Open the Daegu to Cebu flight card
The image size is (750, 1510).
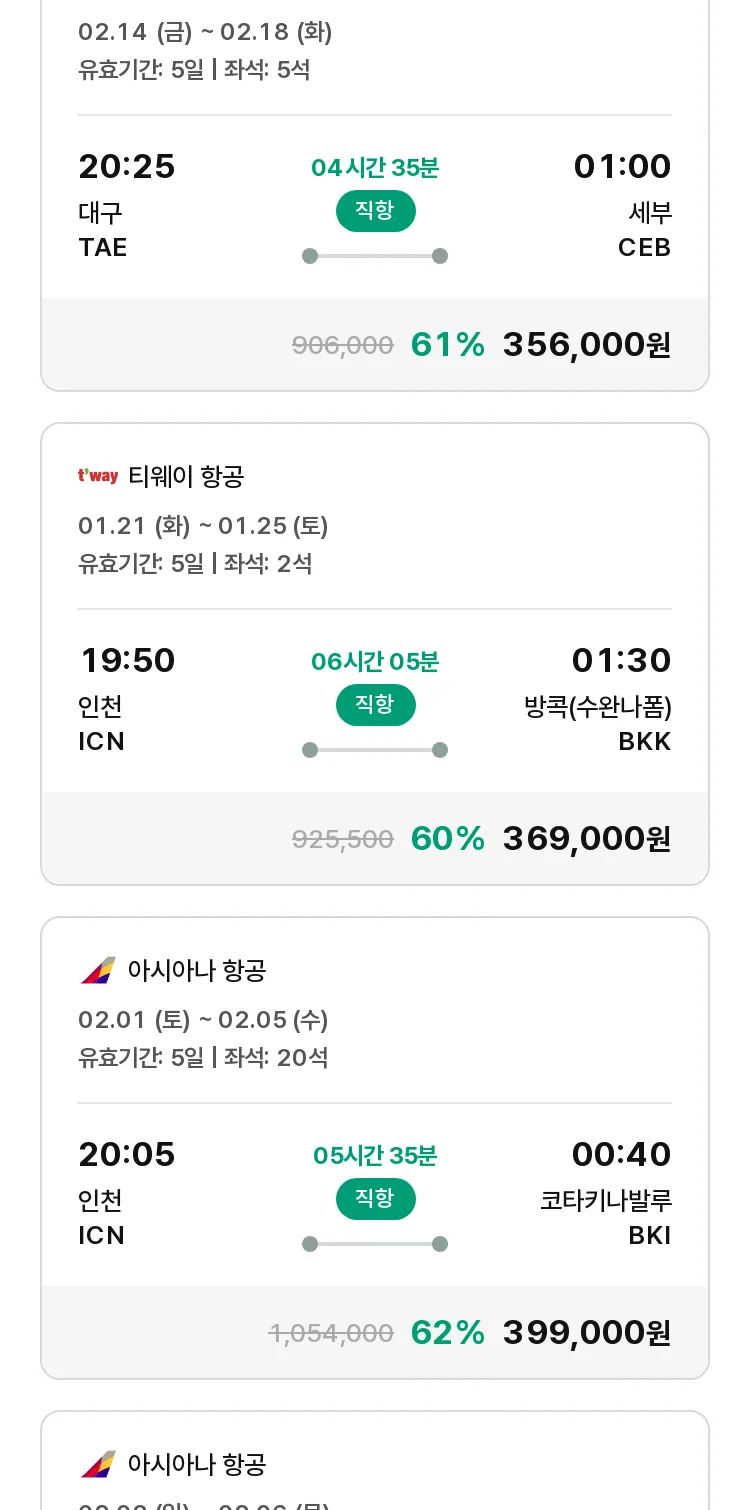[x=375, y=195]
